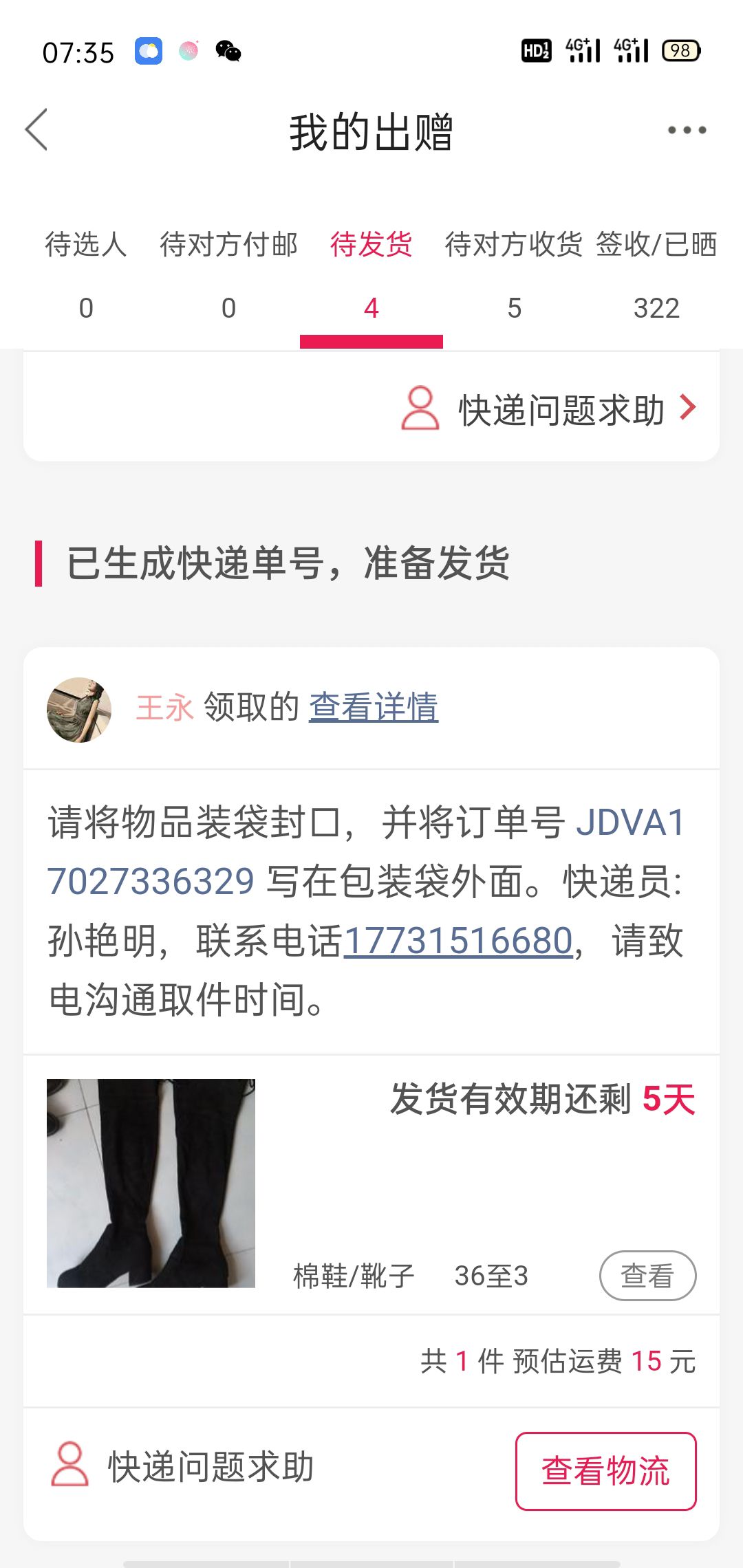Open 快递问题求助 beside 查看物流

183,1466
